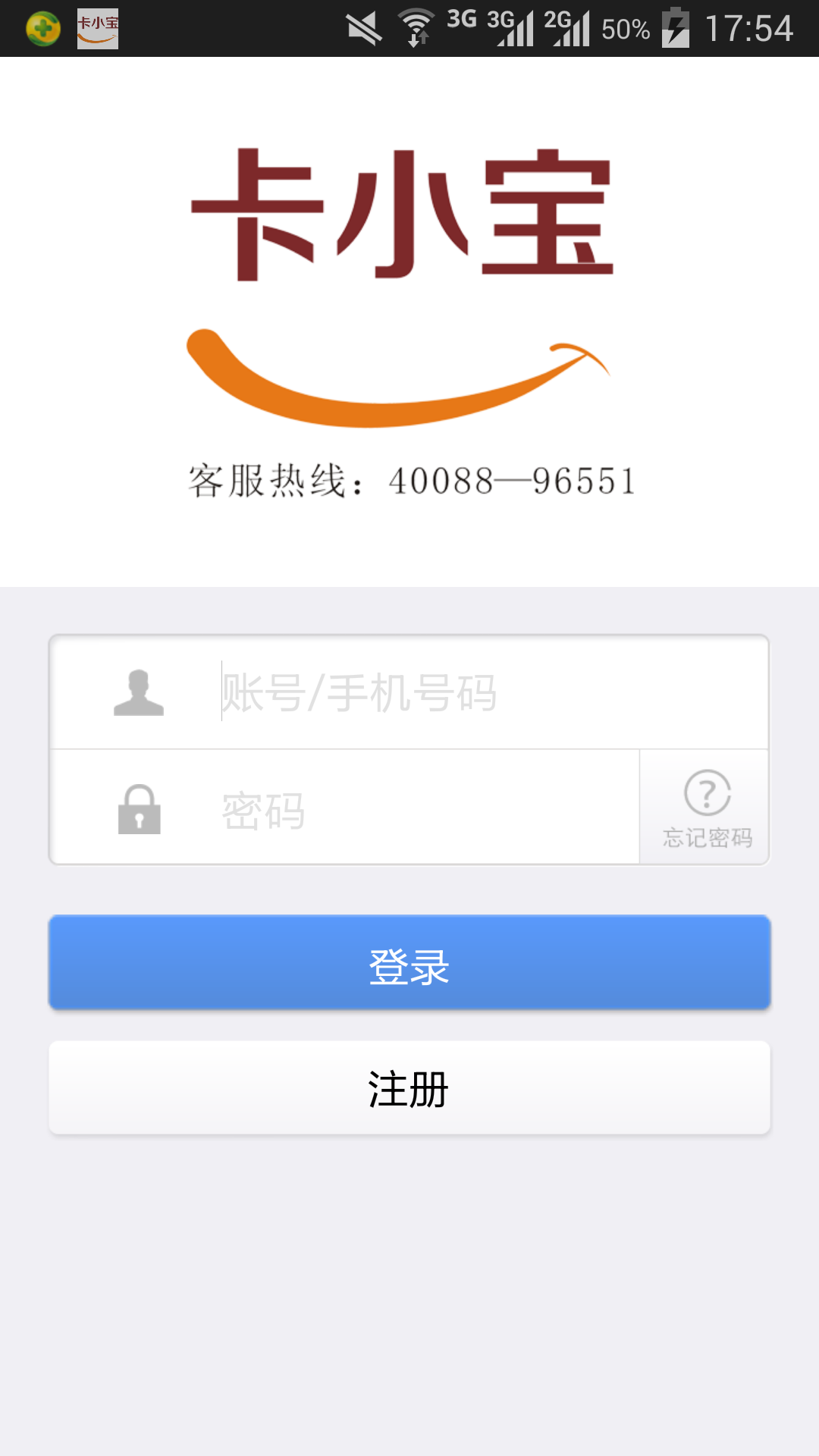The height and width of the screenshot is (1456, 819).
Task: Open 忘记密码 forgot password help
Action: [x=707, y=808]
